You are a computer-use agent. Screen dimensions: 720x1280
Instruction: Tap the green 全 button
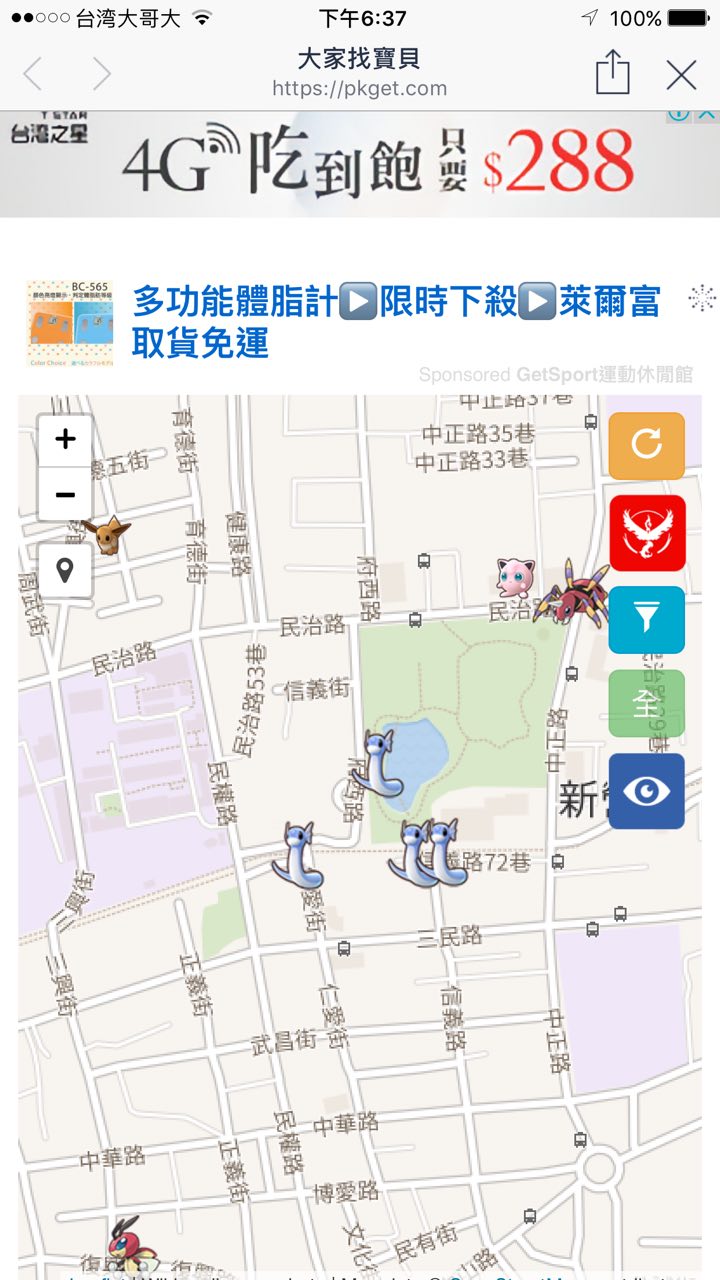click(x=647, y=703)
